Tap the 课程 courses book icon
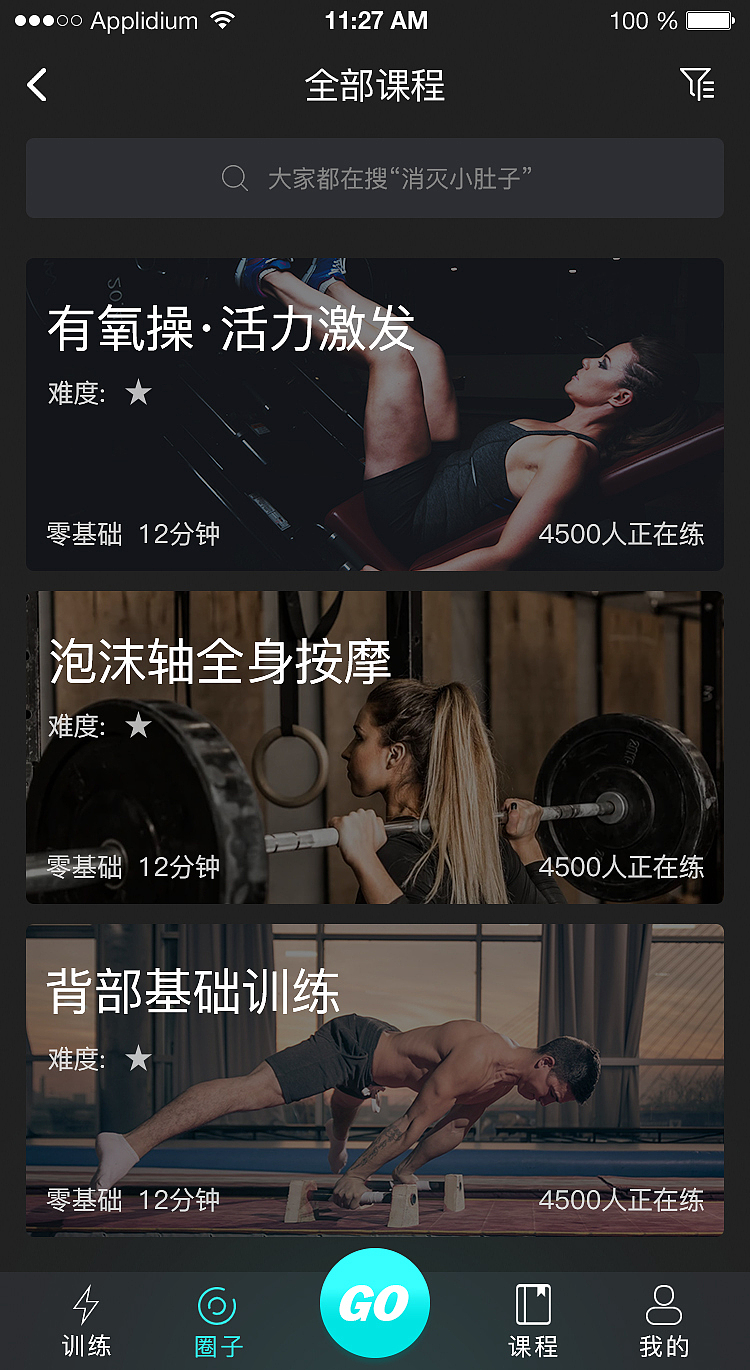This screenshot has height=1370, width=750. pos(534,1300)
